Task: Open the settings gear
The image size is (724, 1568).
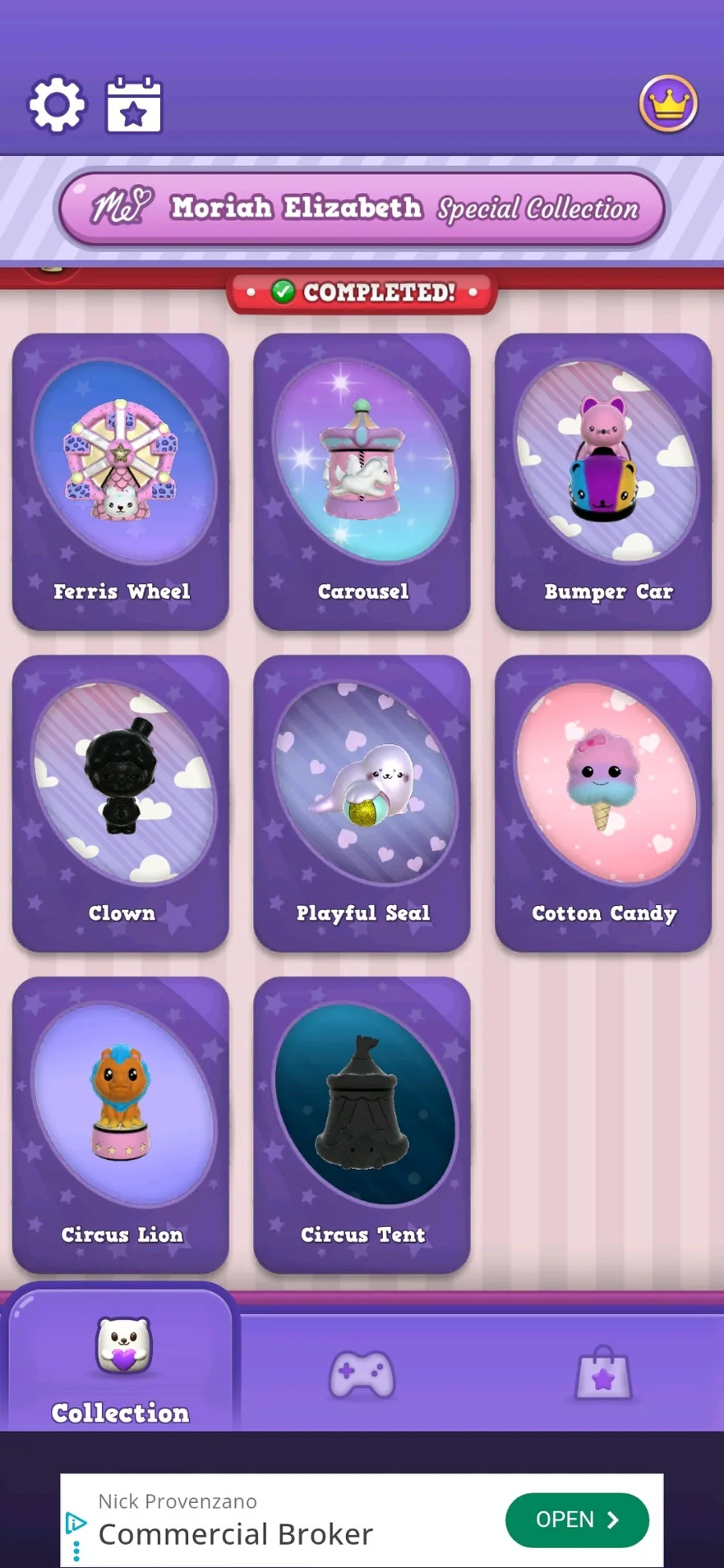Action: (56, 105)
